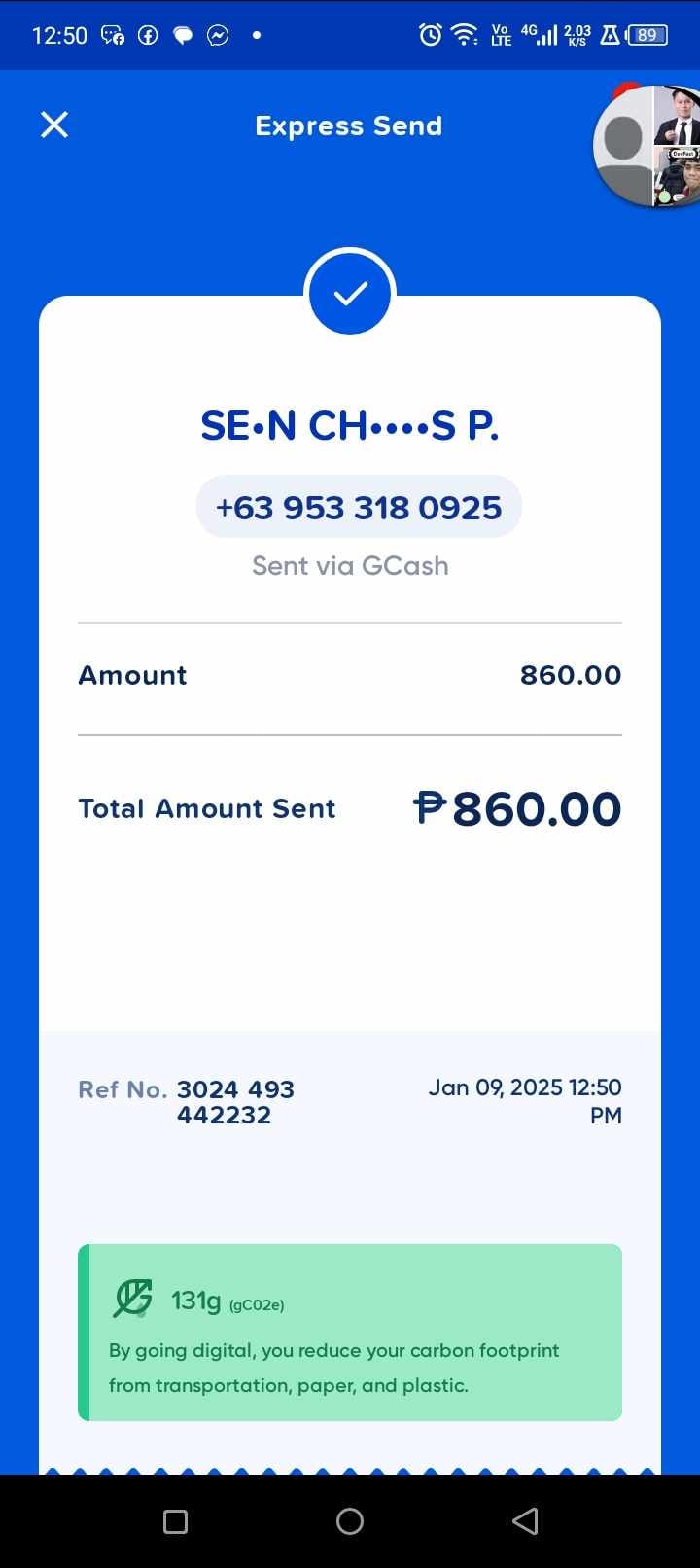Image resolution: width=700 pixels, height=1568 pixels.
Task: Go to the home screen
Action: click(x=350, y=1521)
